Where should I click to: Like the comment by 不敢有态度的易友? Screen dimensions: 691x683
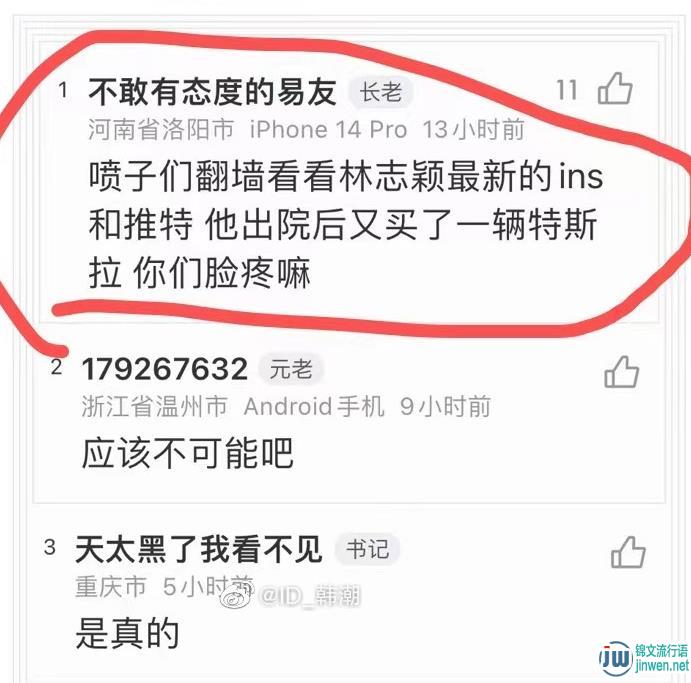(x=614, y=90)
